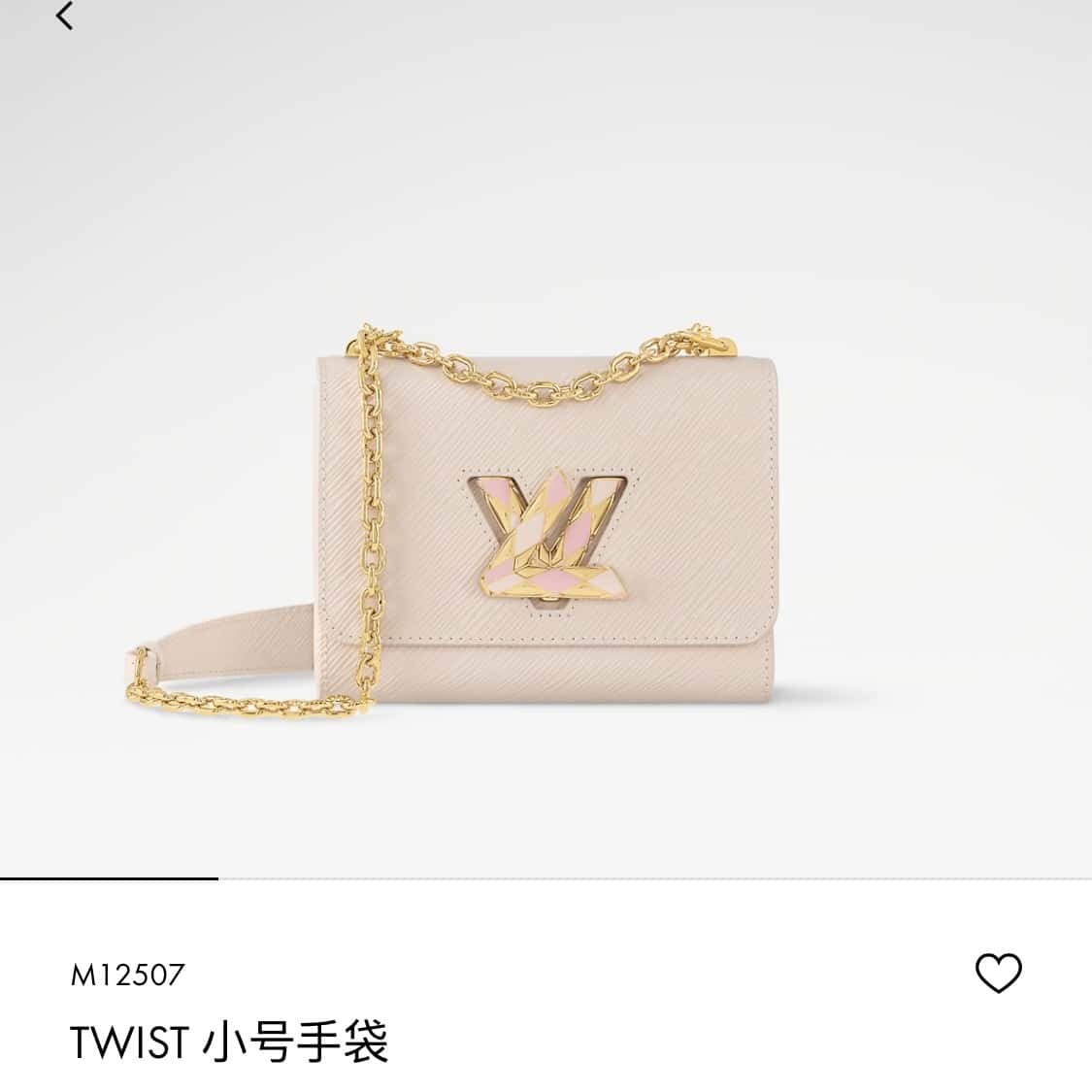Add the TWIST bag to wishlist

tap(998, 973)
